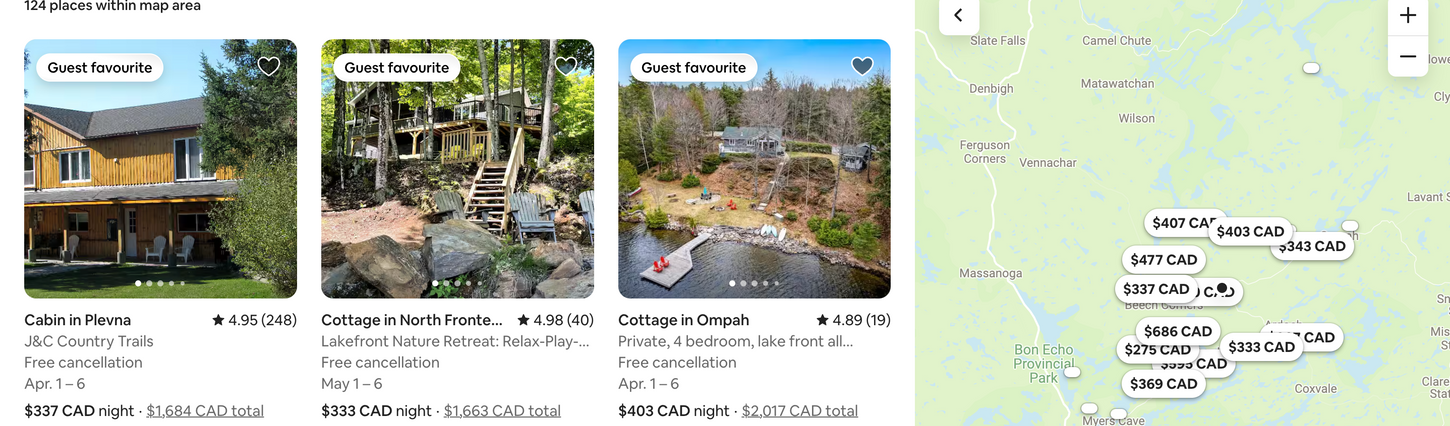The width and height of the screenshot is (1450, 426).
Task: Tap the $343 CAD price pin
Action: pyautogui.click(x=1318, y=246)
